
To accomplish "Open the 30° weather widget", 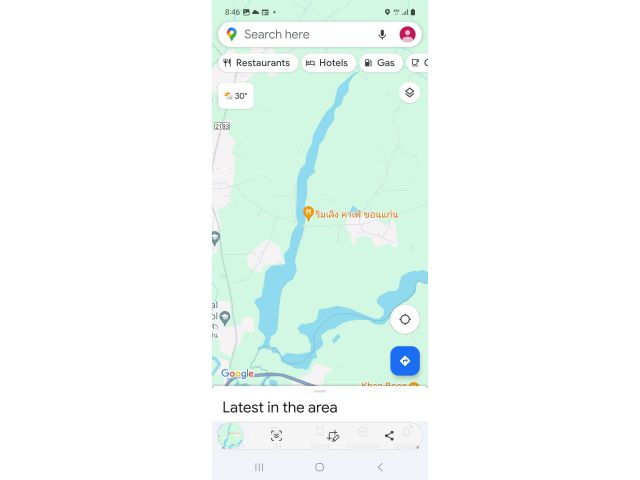I will (x=236, y=96).
